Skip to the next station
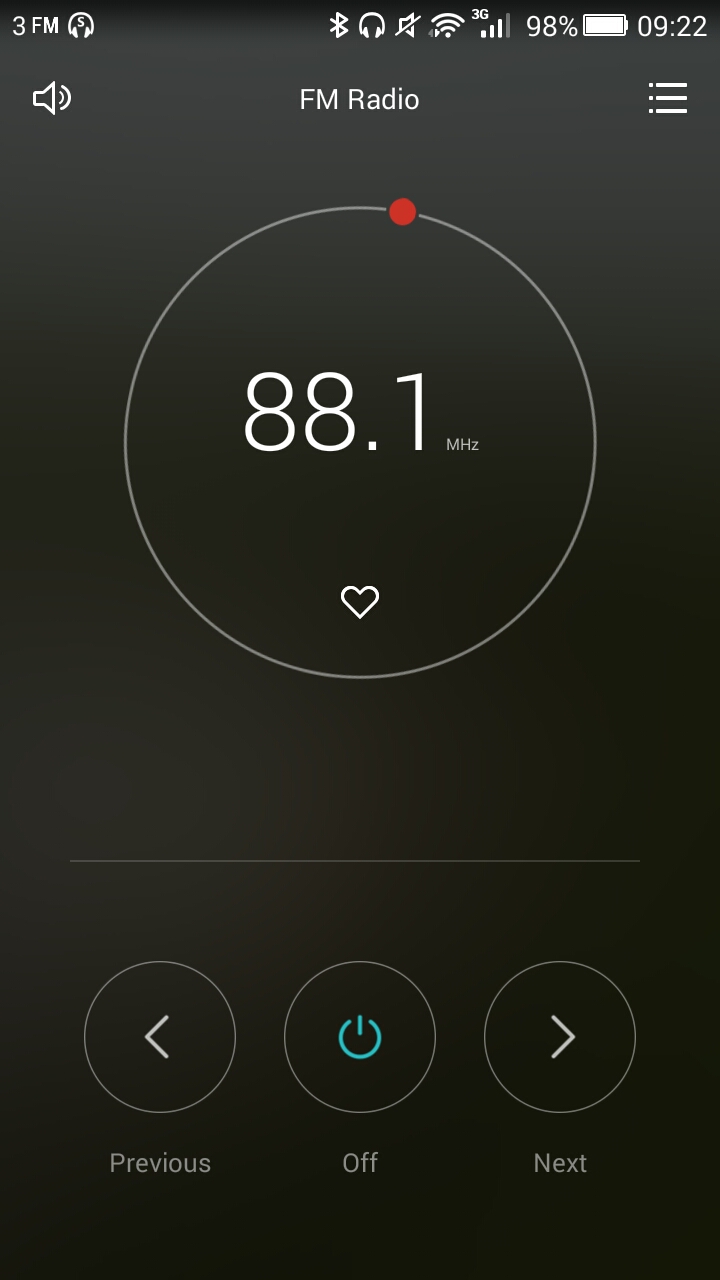 click(560, 1037)
